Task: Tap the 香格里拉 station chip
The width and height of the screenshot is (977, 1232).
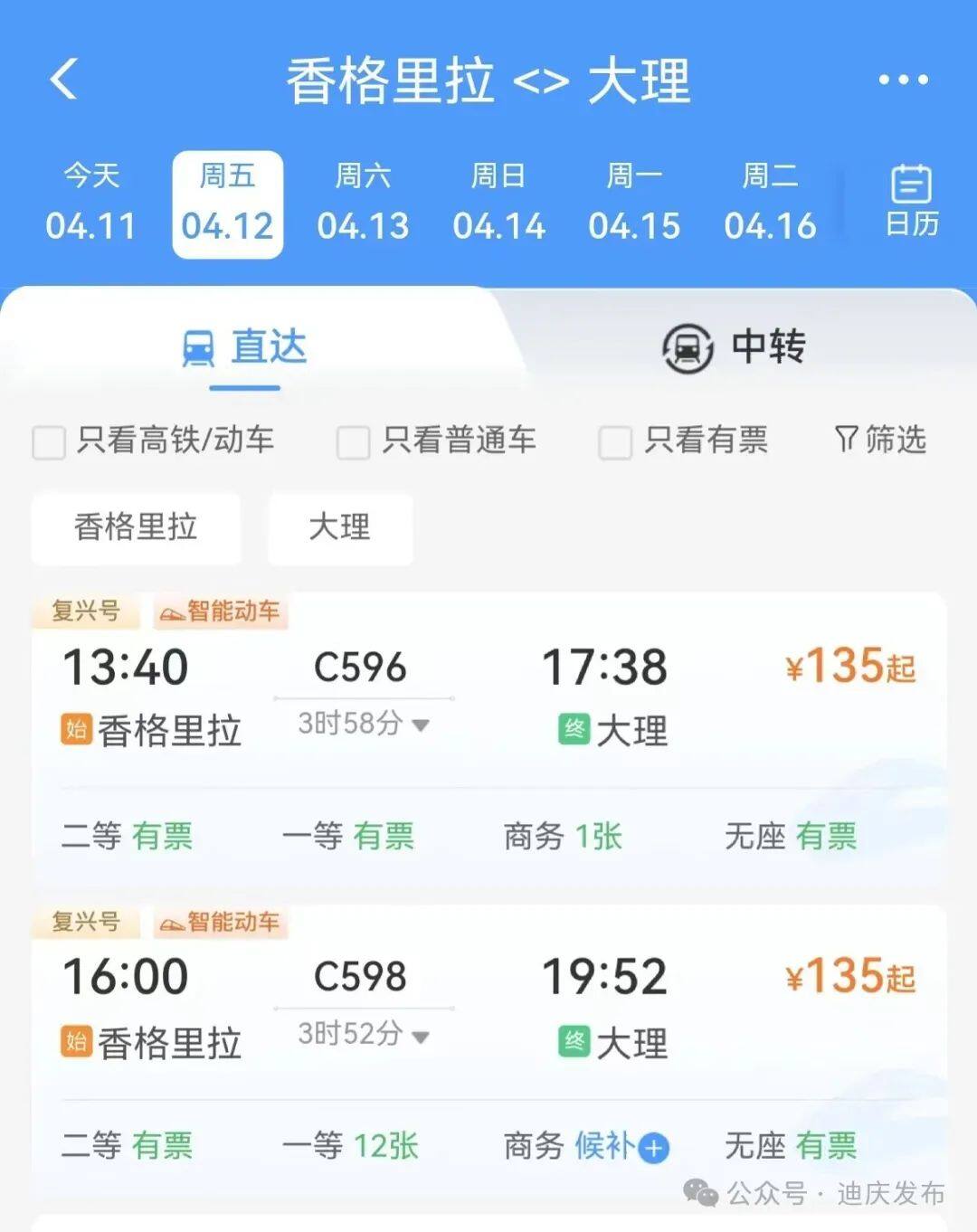Action: click(136, 527)
